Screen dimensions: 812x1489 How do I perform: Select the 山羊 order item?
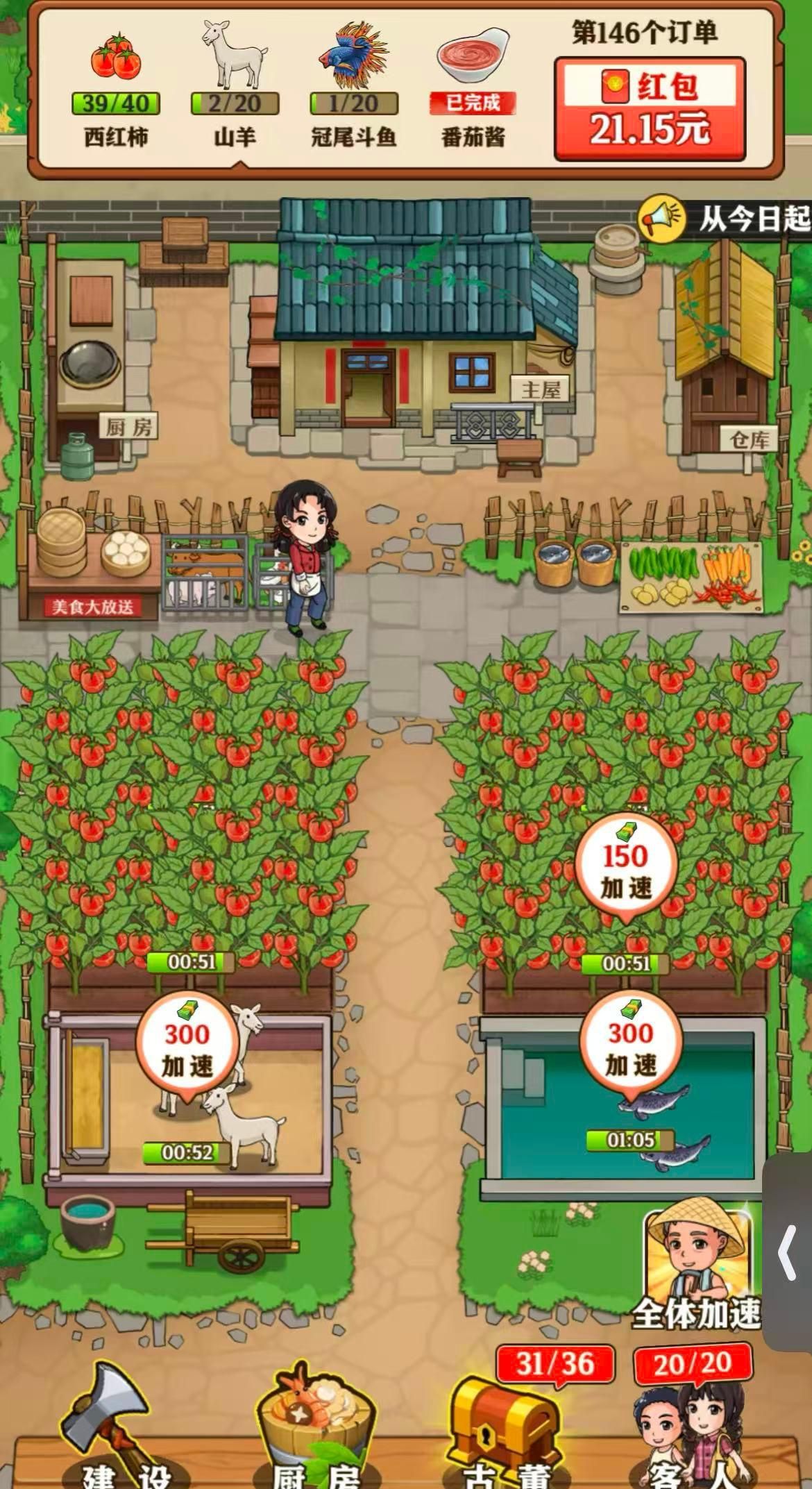235,83
